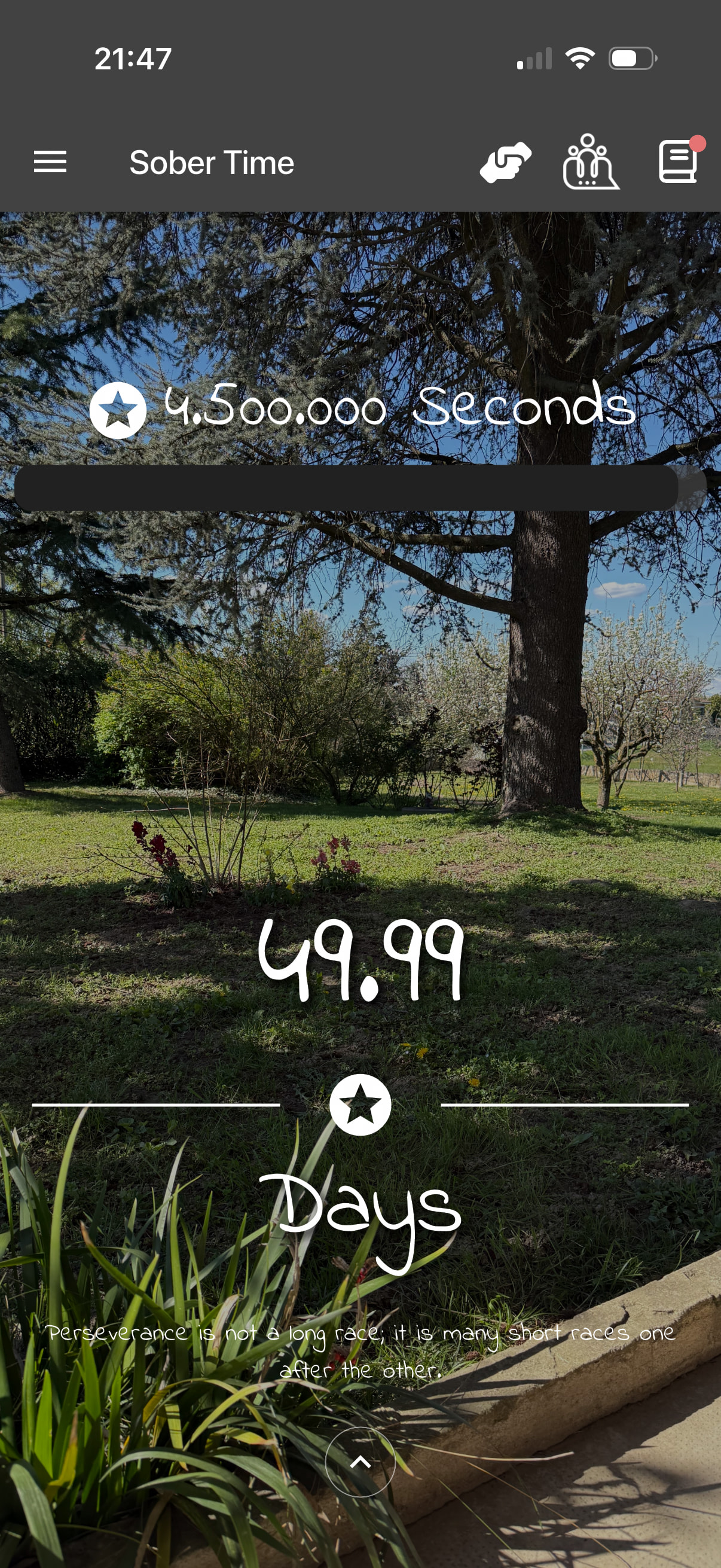
Task: Open the hamburger drawer menu
Action: click(50, 162)
